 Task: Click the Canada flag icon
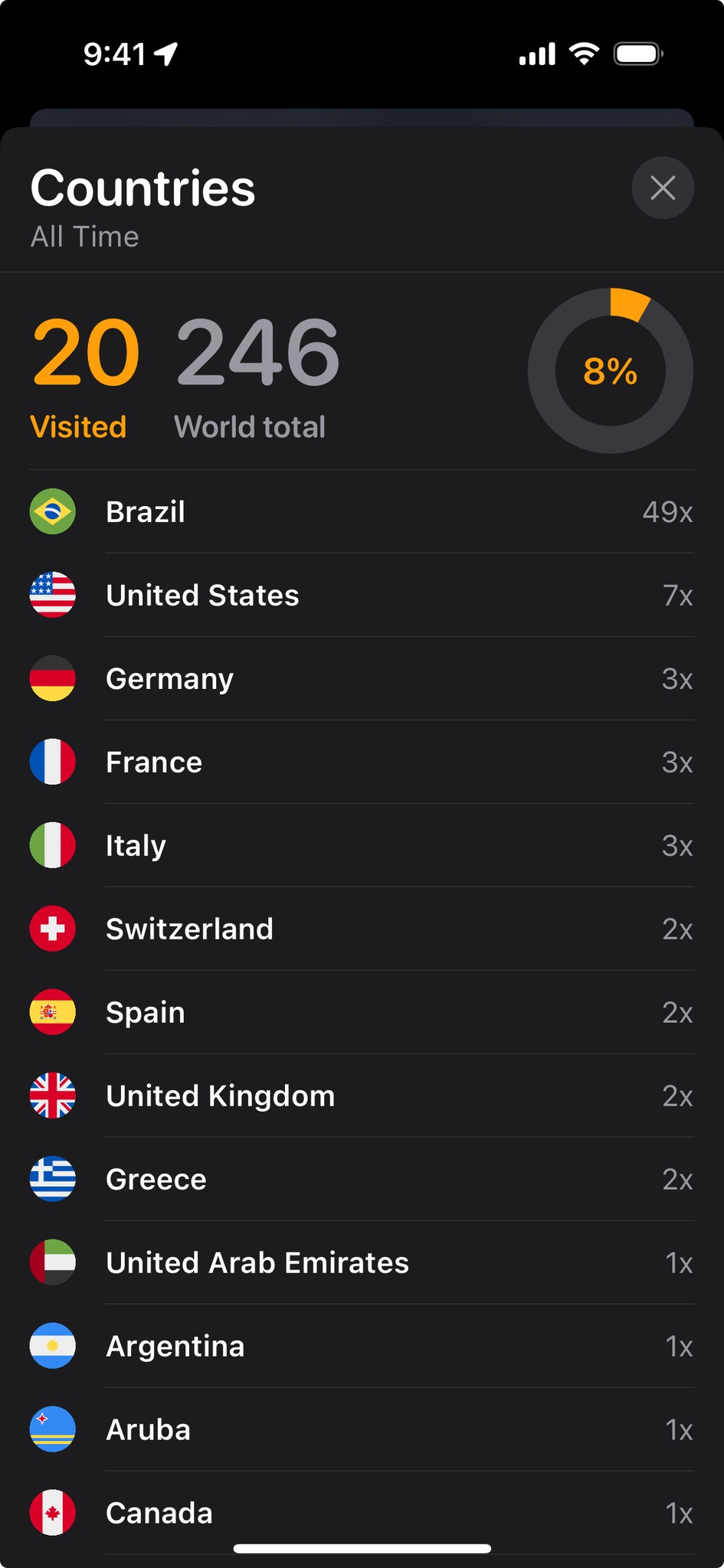click(x=52, y=1513)
